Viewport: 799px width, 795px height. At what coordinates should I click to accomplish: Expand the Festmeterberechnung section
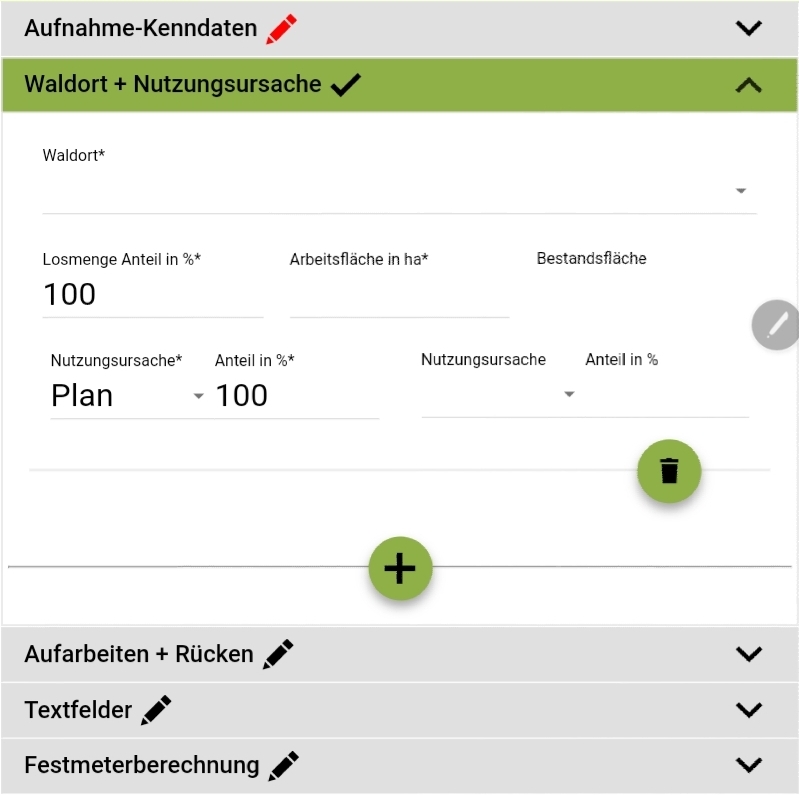pyautogui.click(x=748, y=765)
